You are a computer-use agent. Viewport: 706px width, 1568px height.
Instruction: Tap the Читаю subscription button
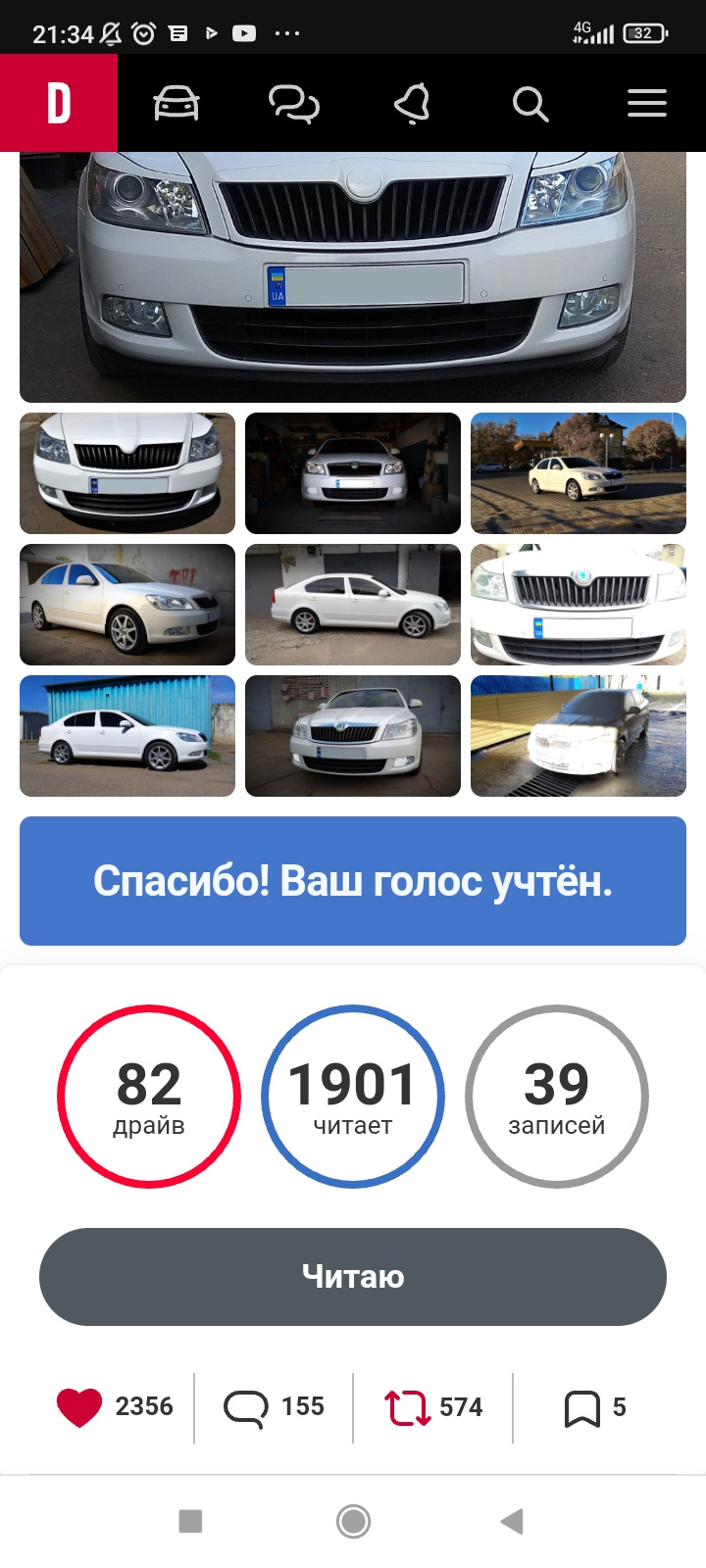pos(353,1277)
